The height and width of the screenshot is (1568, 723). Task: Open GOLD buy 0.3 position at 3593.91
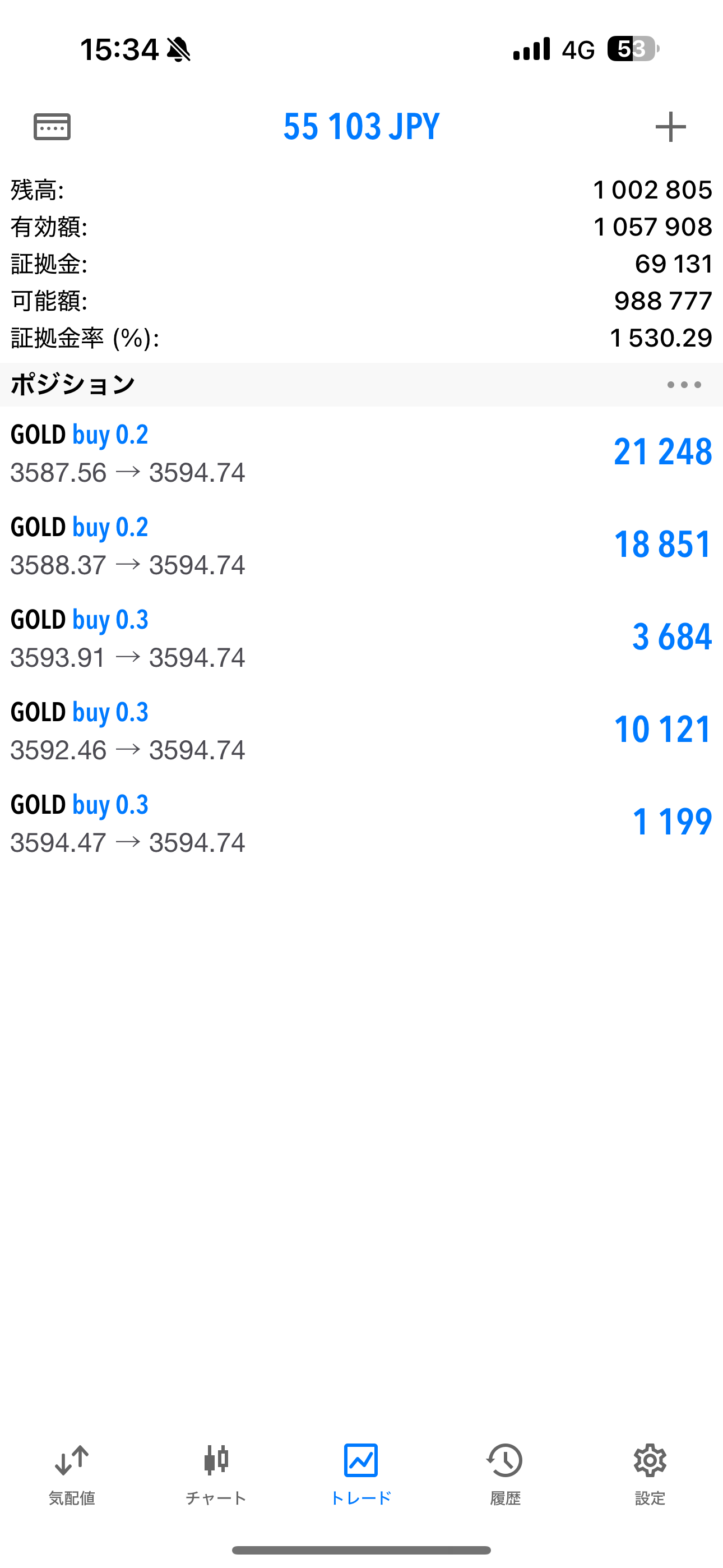point(361,638)
